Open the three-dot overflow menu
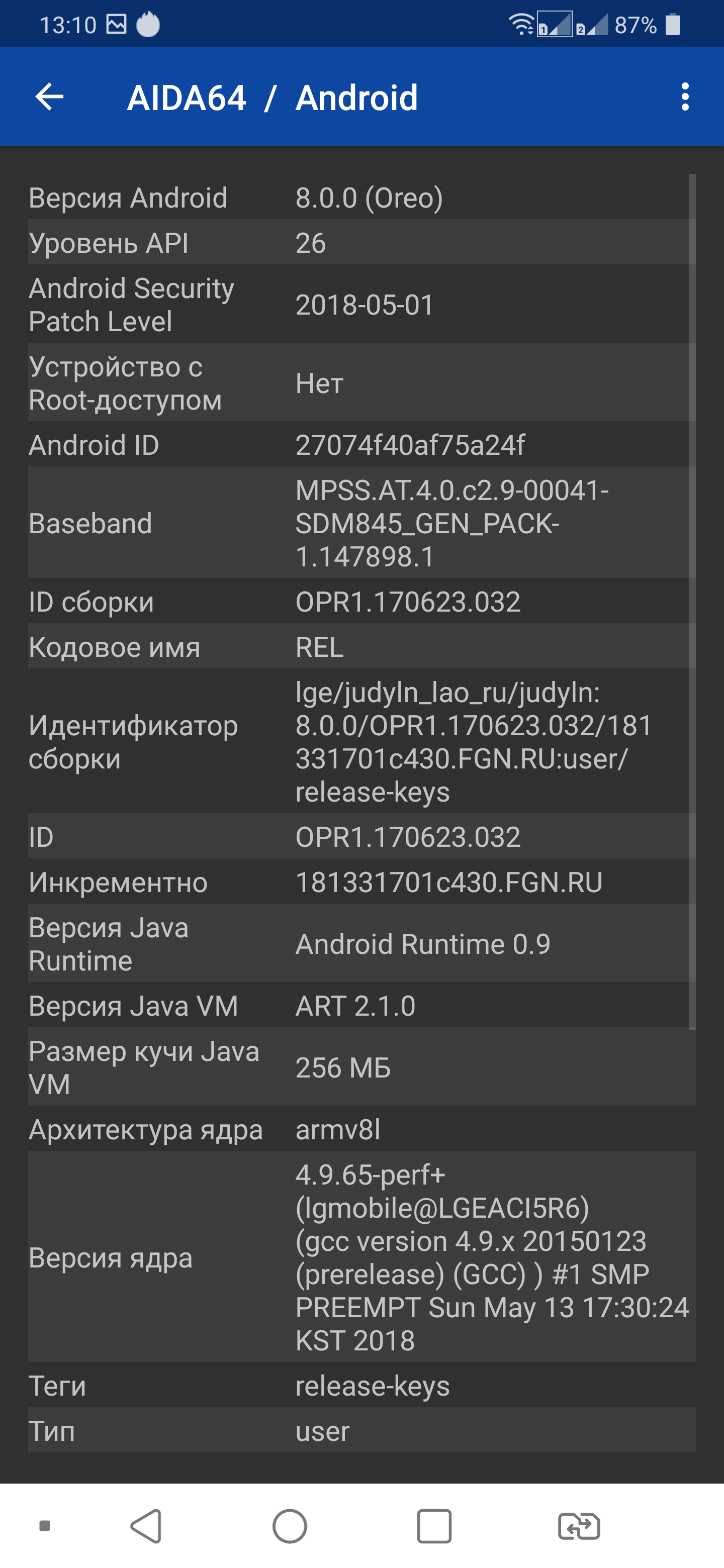724x1568 pixels. tap(685, 97)
